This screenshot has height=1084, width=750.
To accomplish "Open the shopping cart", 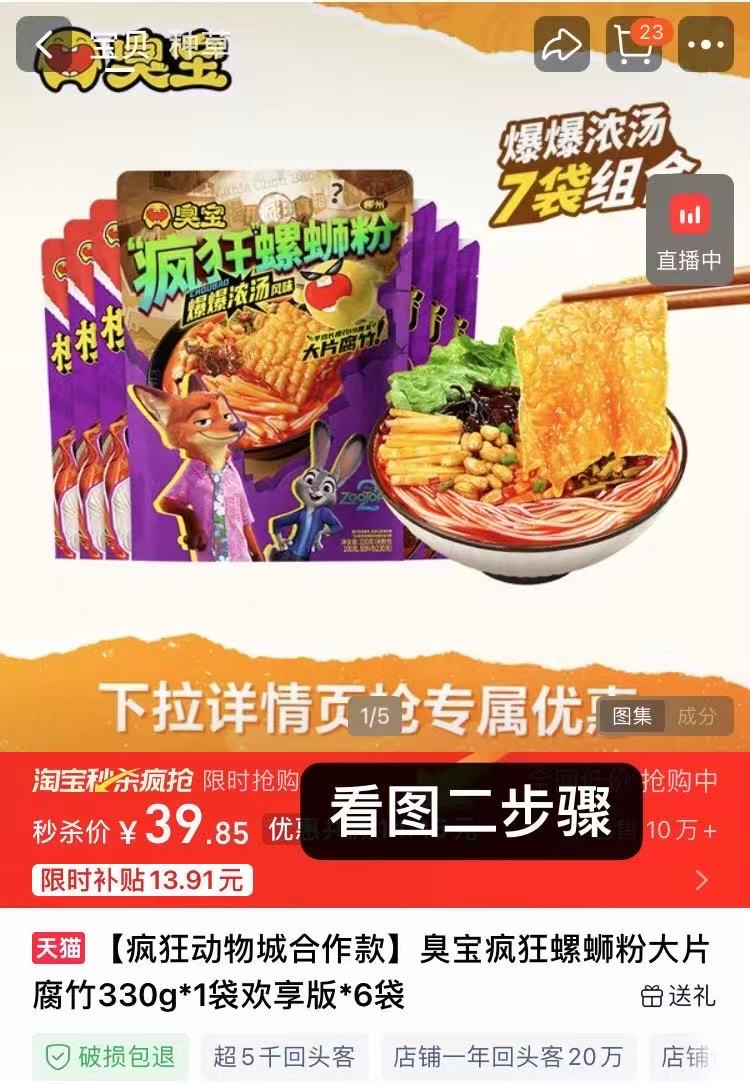I will [633, 44].
